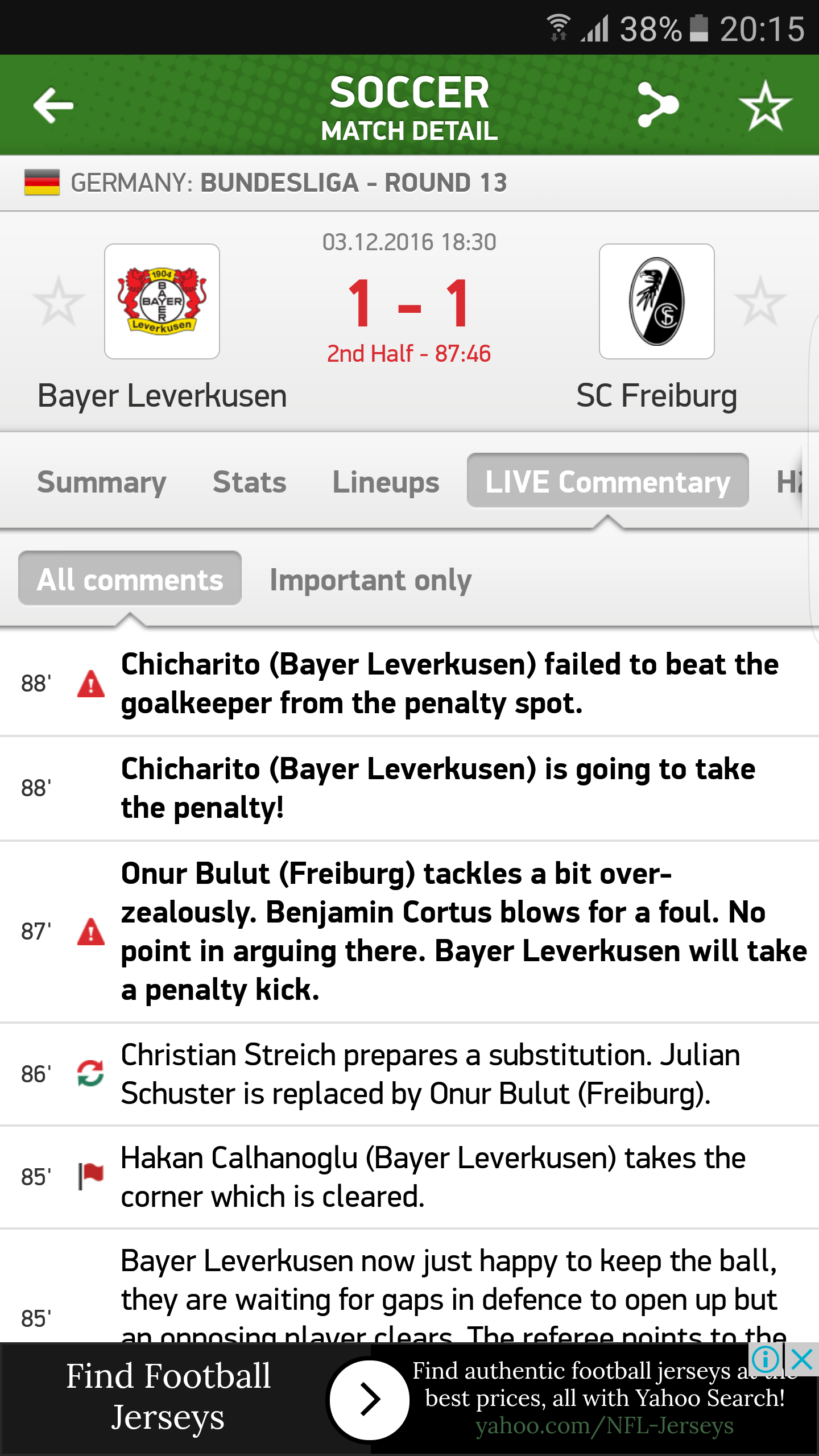Share this match detail
This screenshot has width=819, height=1456.
(x=658, y=105)
